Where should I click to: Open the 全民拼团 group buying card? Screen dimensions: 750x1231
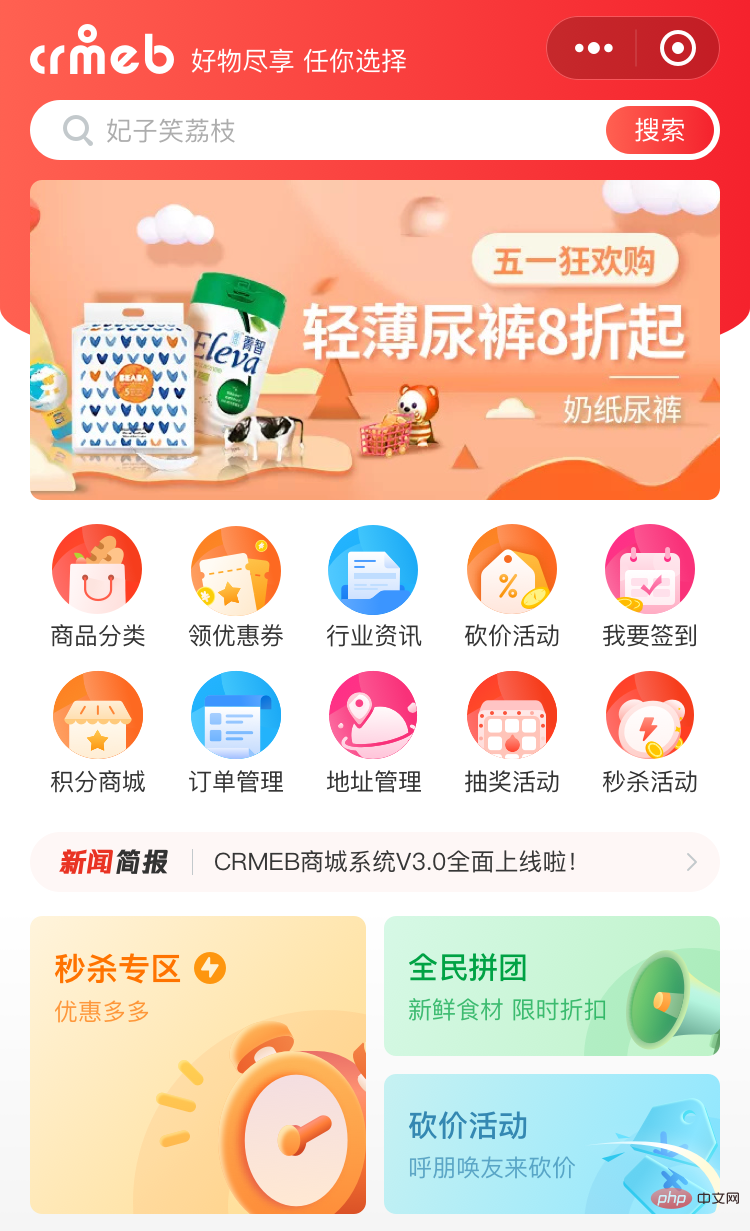(x=551, y=985)
